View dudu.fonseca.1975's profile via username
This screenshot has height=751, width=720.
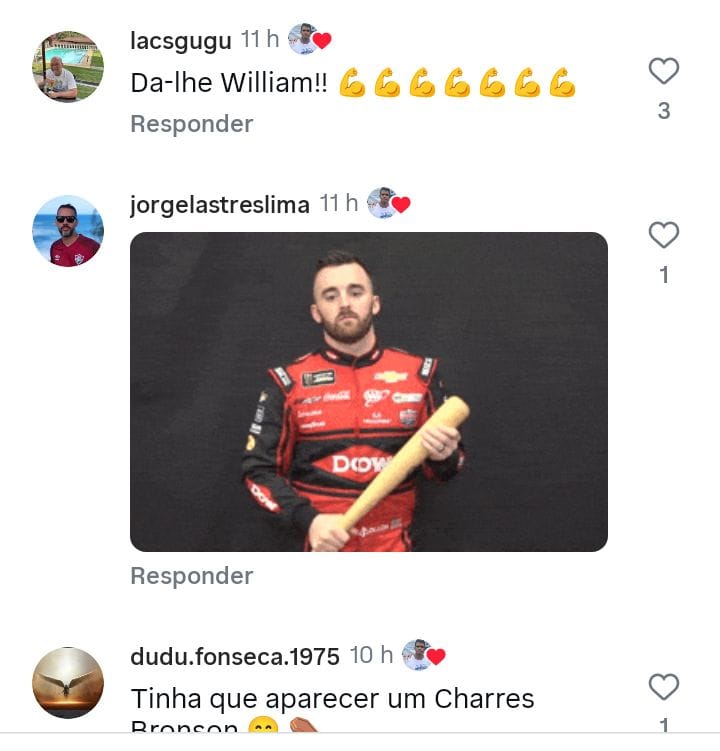coord(234,656)
